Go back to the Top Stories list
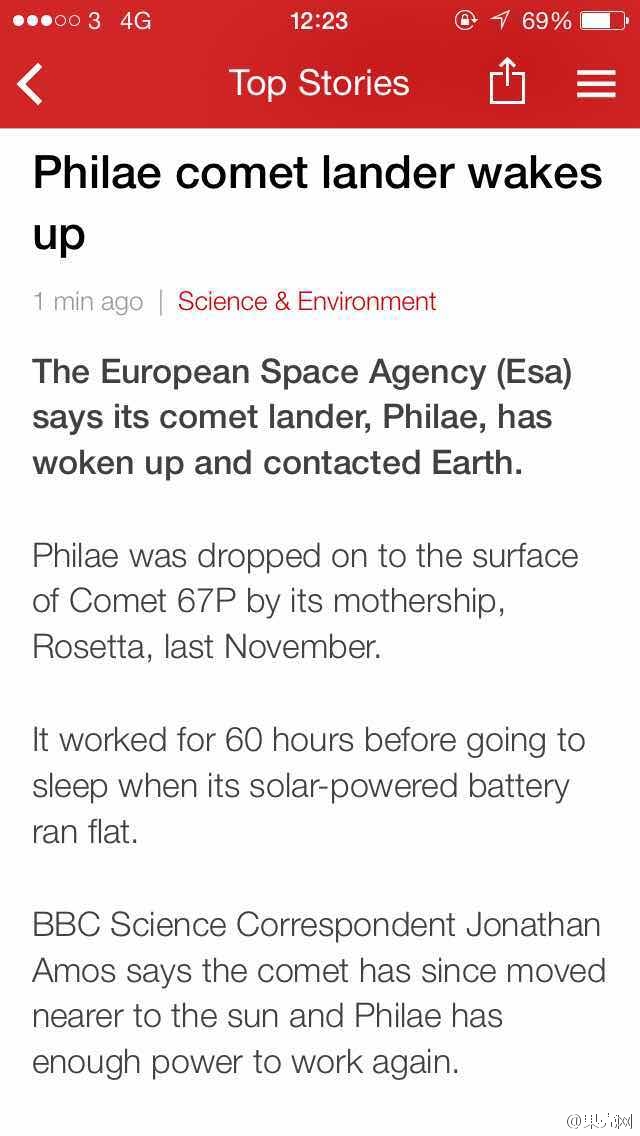640x1136 pixels. click(31, 83)
